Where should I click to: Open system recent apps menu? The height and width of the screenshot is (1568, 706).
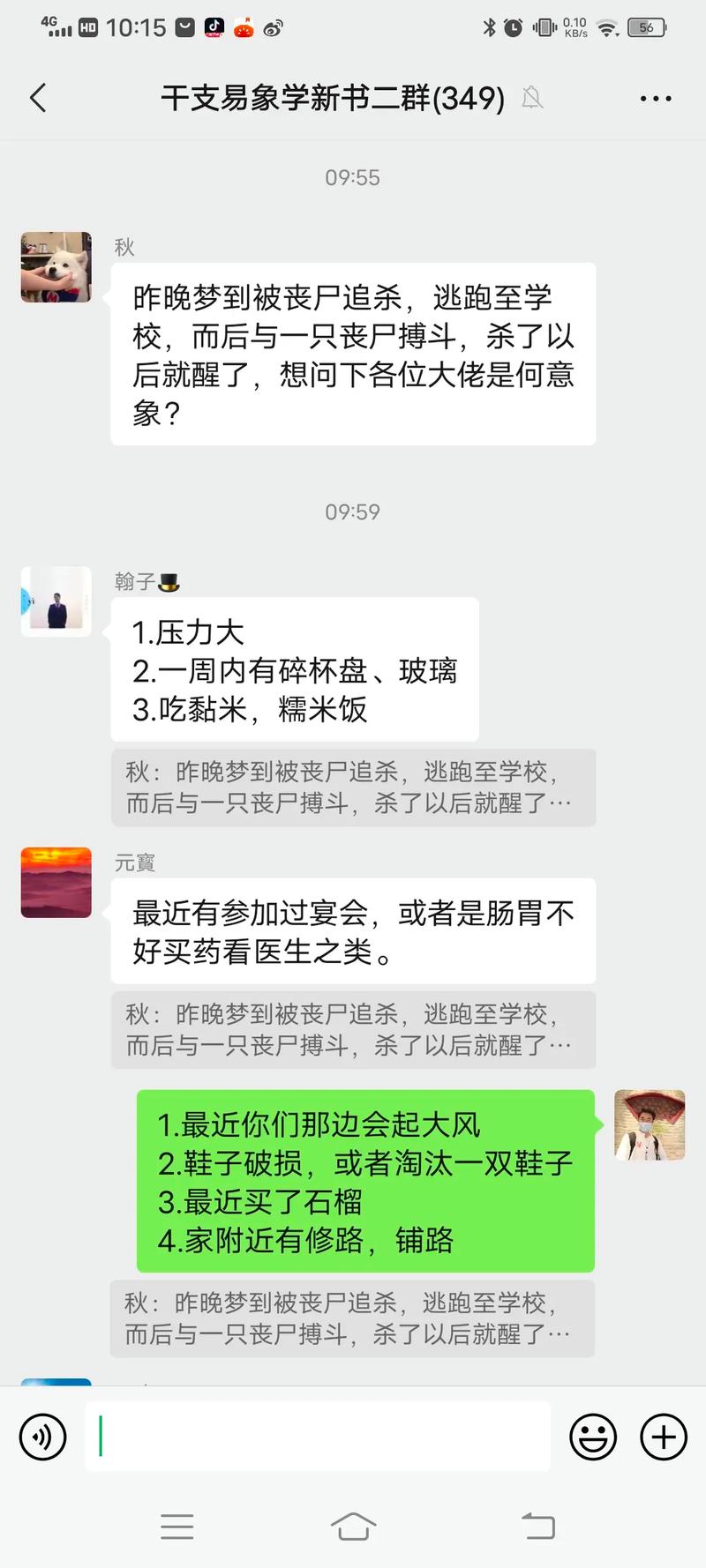pos(176,1526)
